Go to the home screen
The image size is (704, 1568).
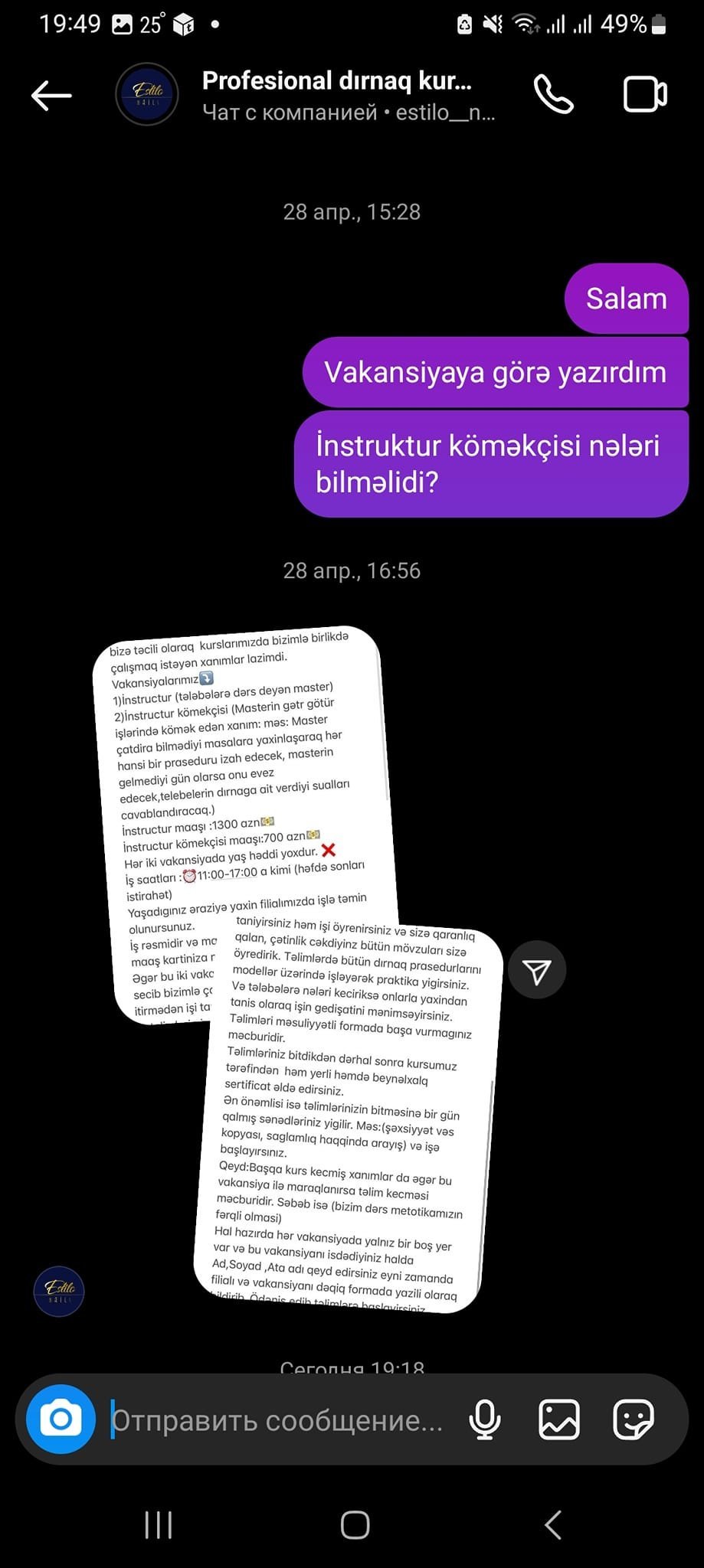[355, 1524]
